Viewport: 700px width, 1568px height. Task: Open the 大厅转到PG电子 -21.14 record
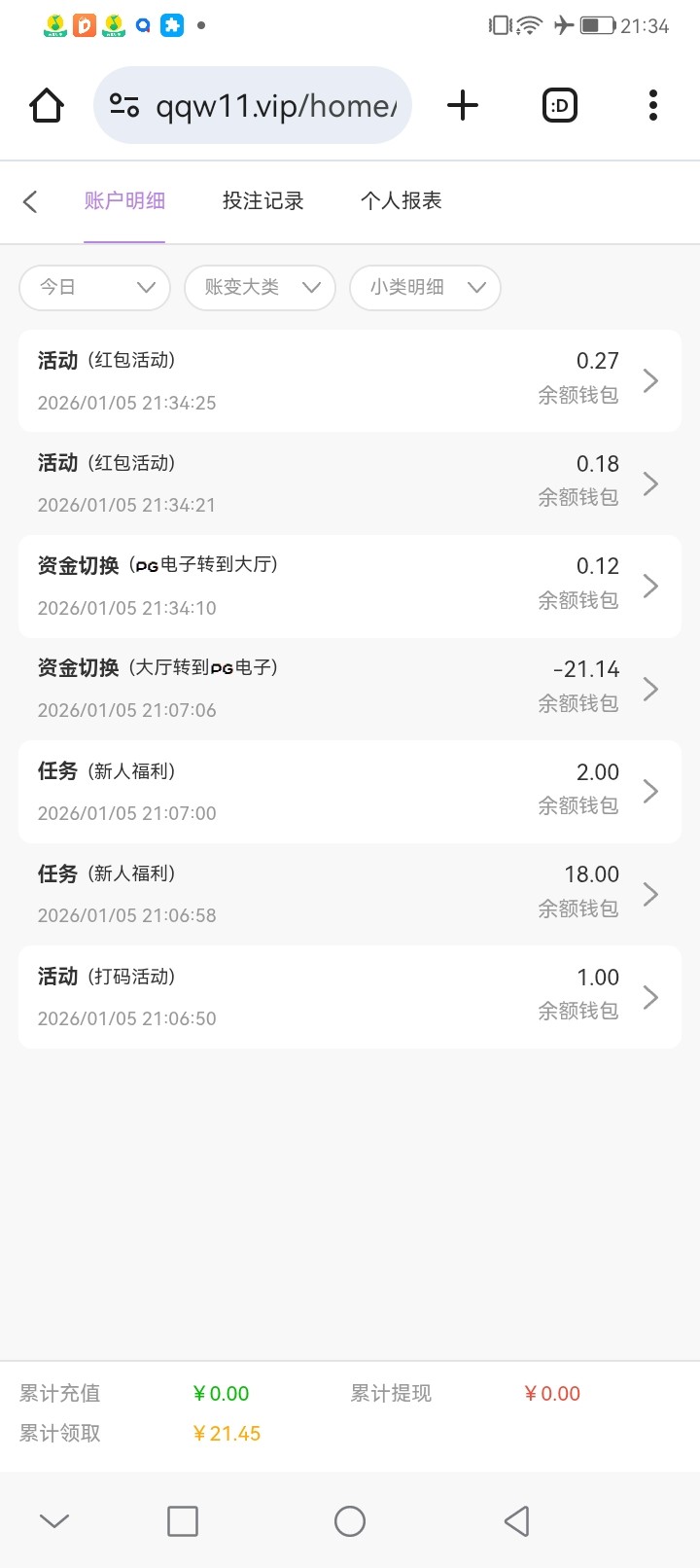click(350, 689)
